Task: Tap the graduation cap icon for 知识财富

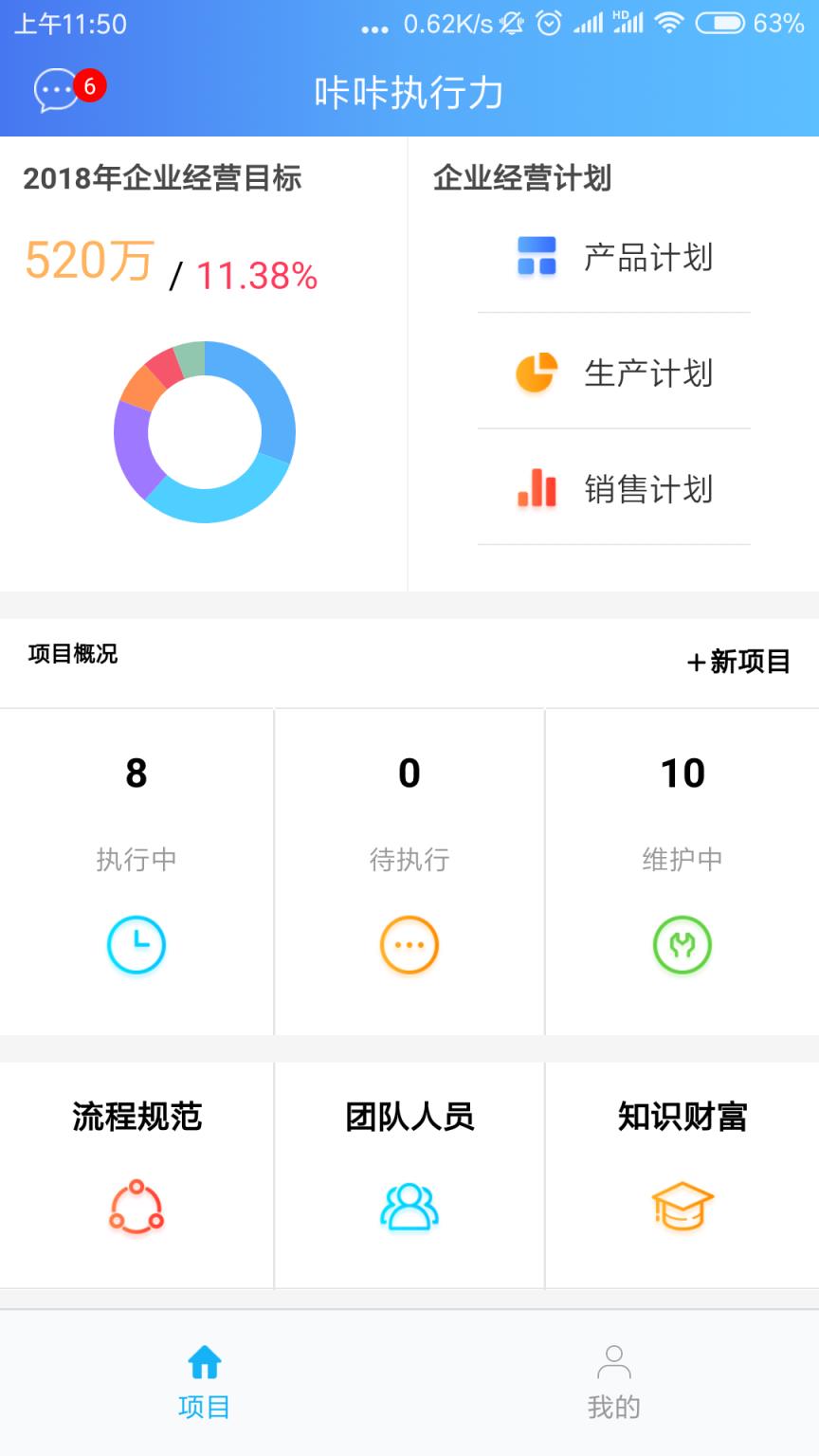Action: coord(682,1205)
